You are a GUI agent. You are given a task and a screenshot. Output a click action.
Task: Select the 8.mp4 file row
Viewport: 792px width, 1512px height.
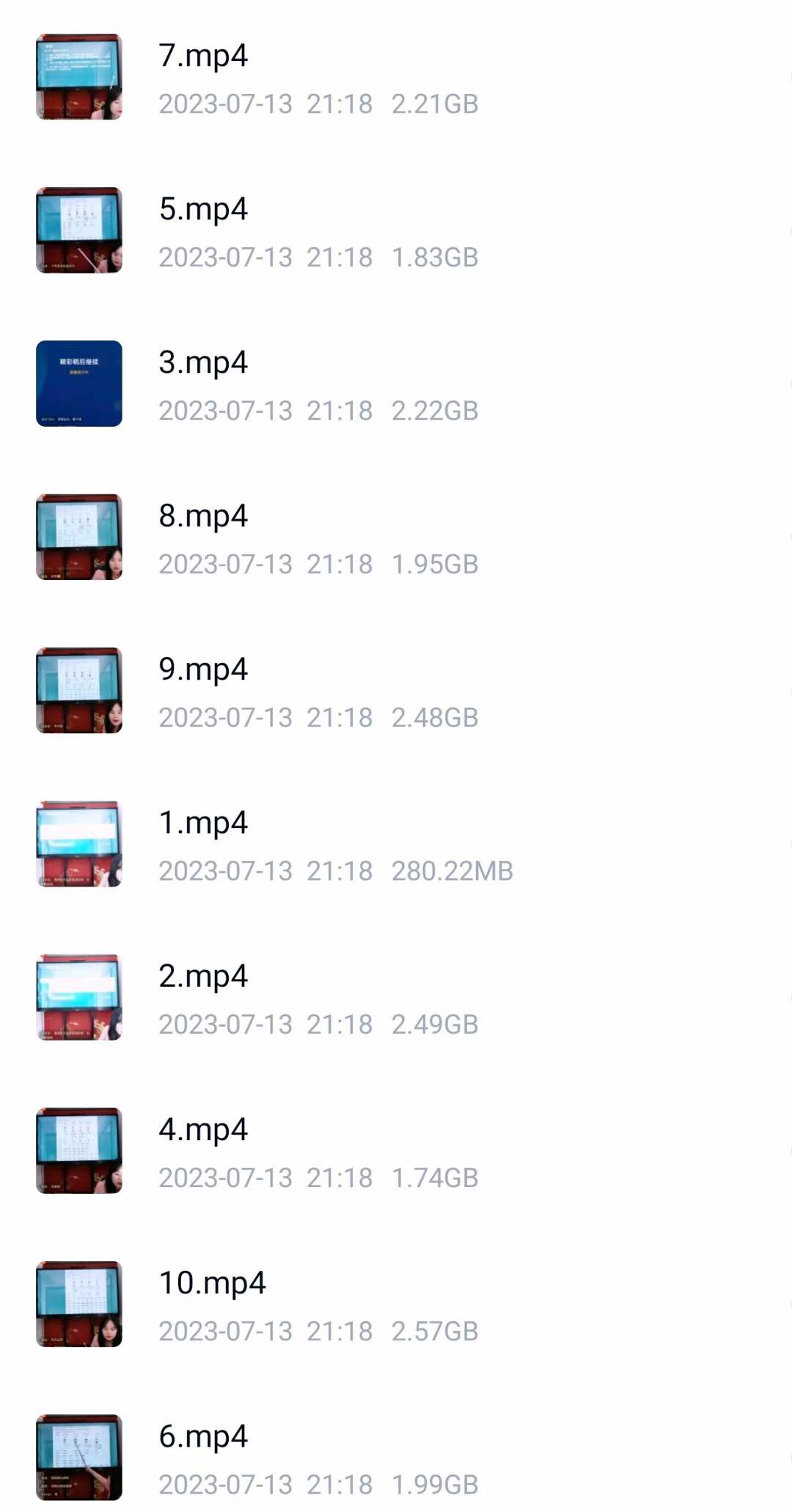tap(203, 516)
